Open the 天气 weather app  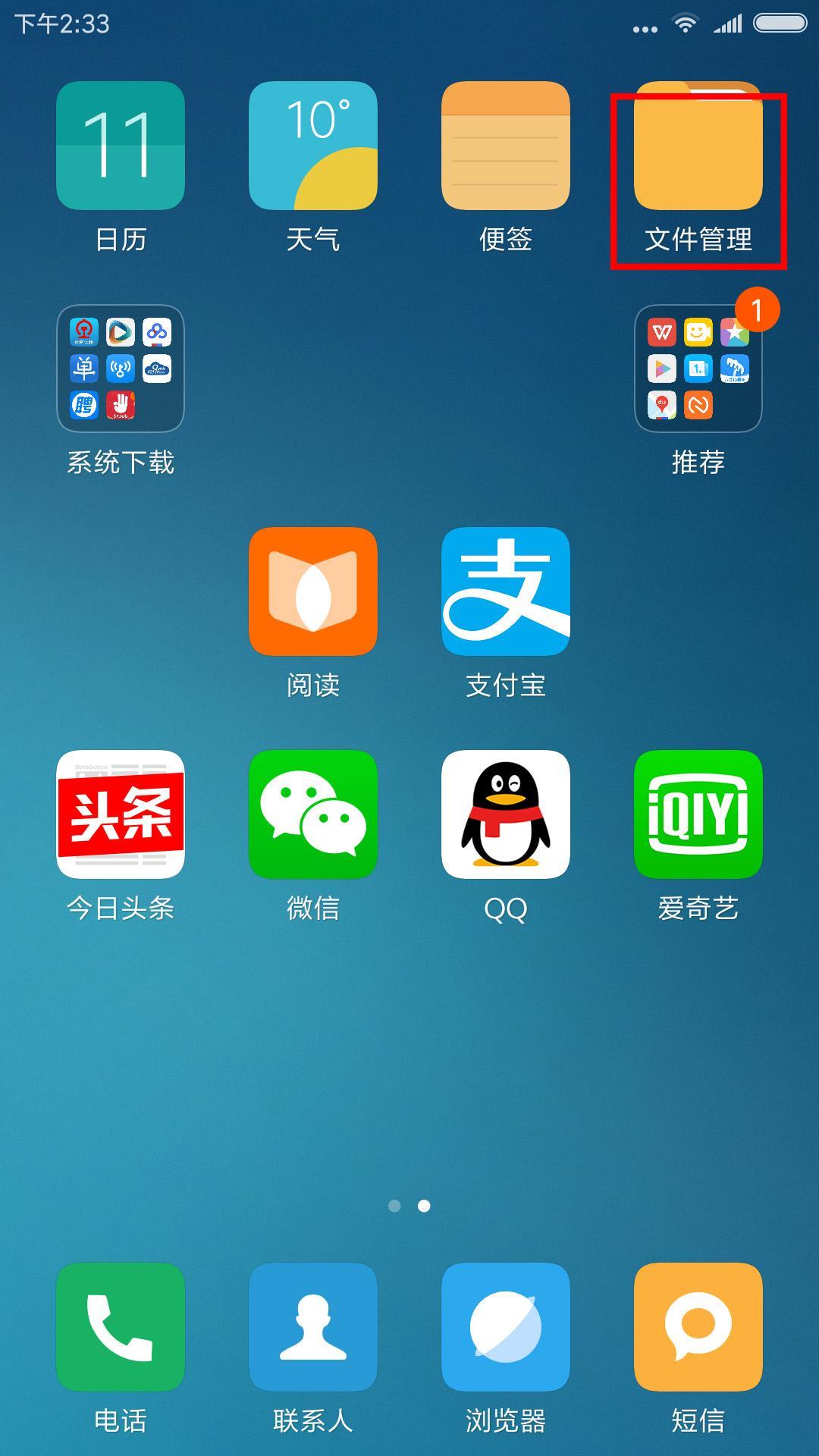[313, 146]
